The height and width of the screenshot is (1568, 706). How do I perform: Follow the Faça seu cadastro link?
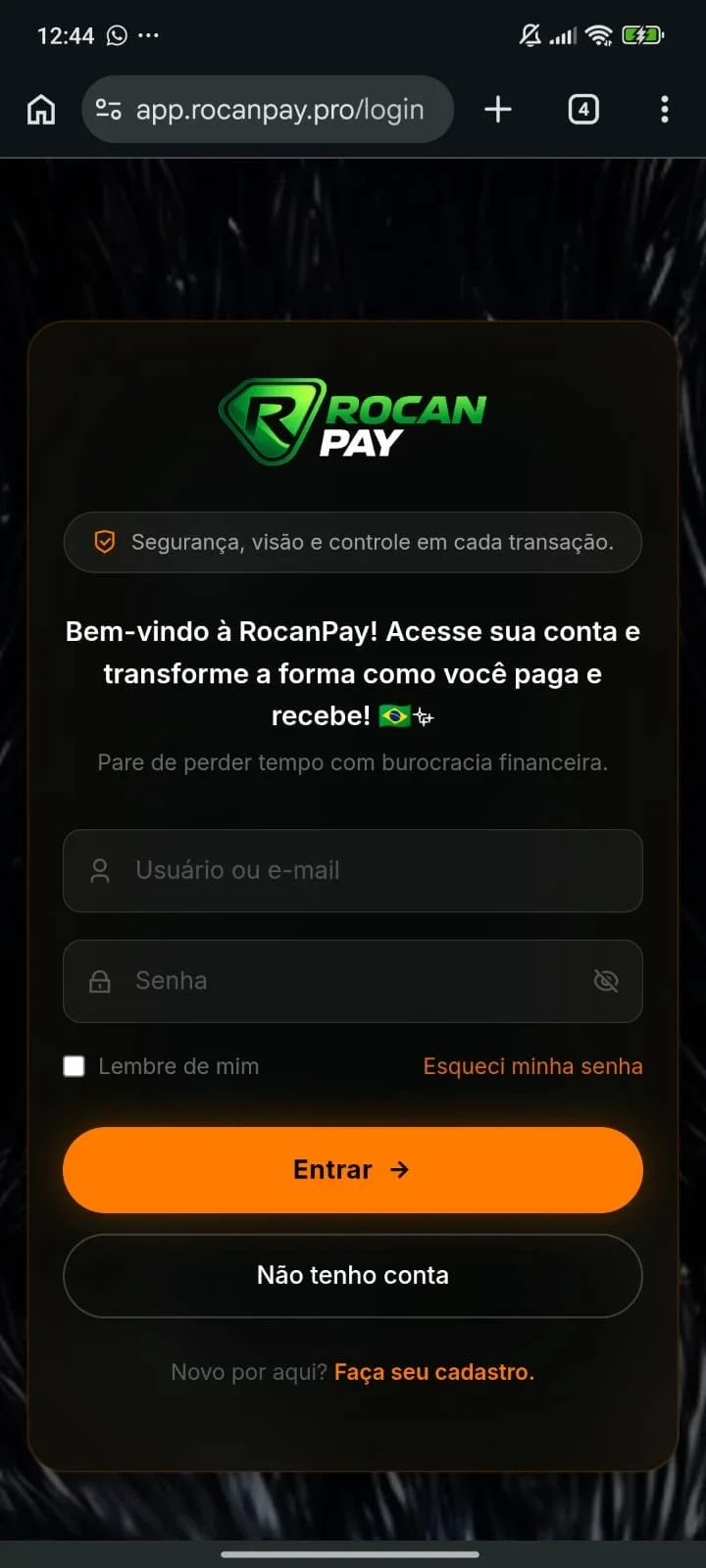point(434,1372)
